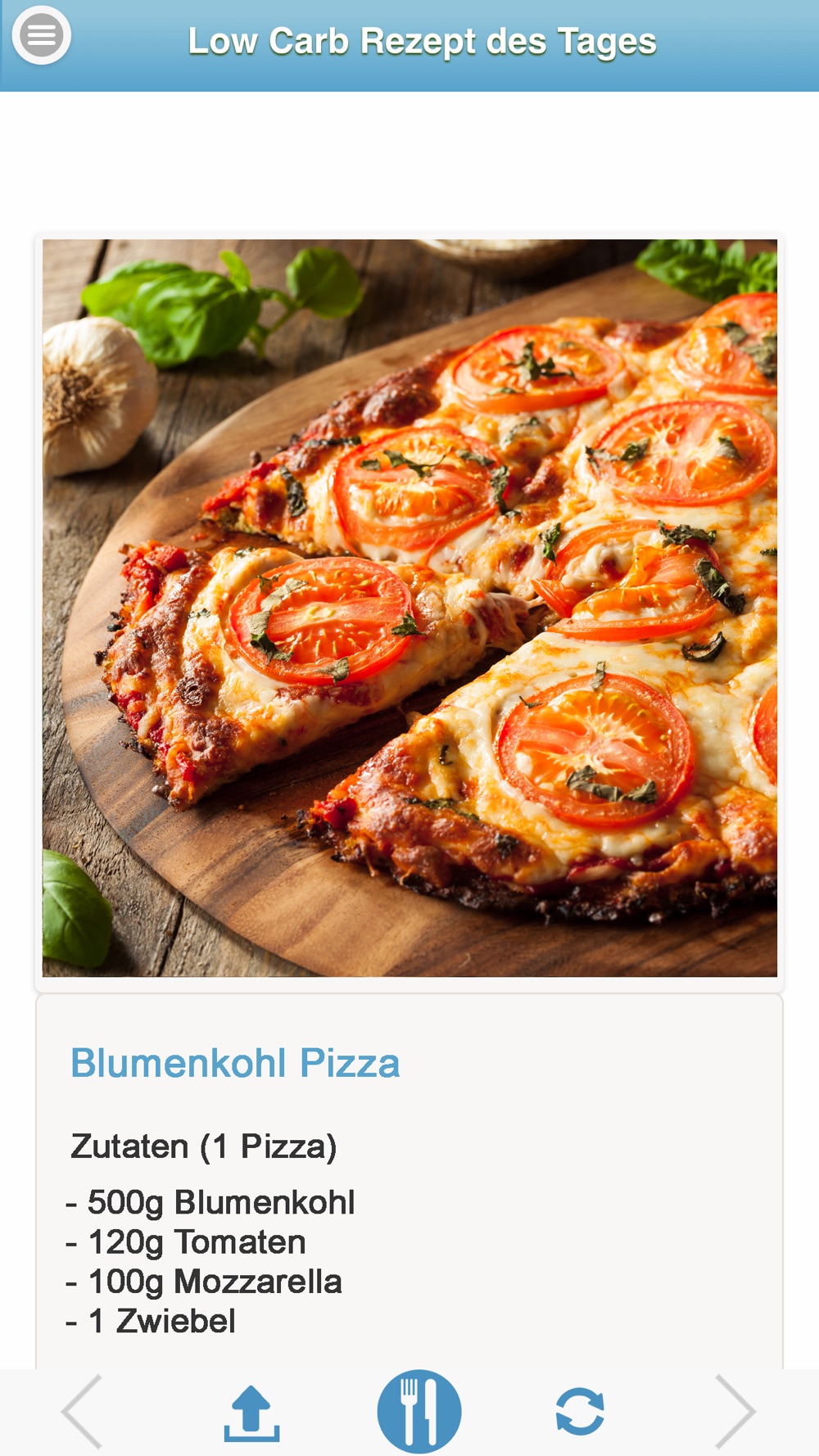Go to the previous recipe arrow
The width and height of the screenshot is (819, 1456).
pyautogui.click(x=82, y=1412)
